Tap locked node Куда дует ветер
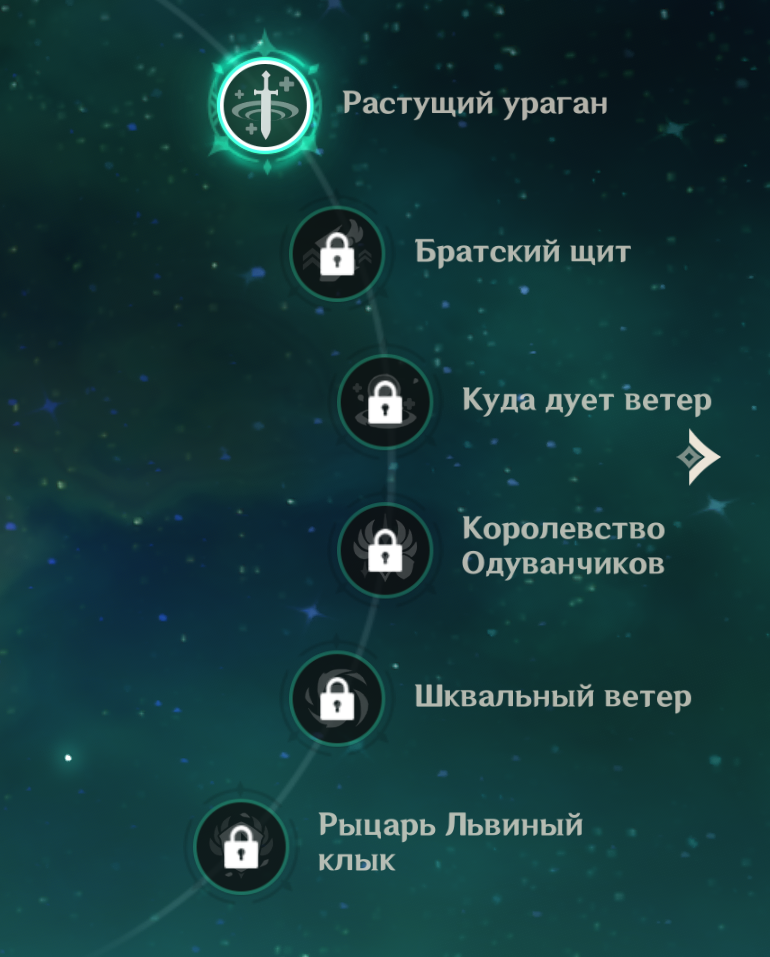The width and height of the screenshot is (770, 957). click(384, 403)
